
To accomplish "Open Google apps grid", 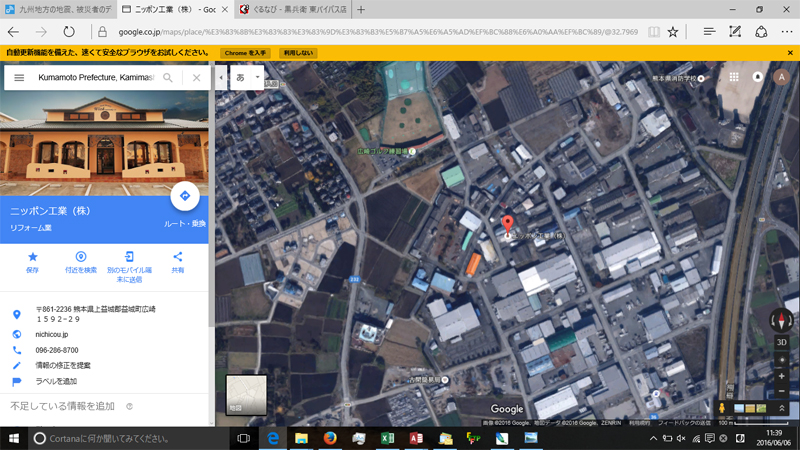I will point(734,77).
